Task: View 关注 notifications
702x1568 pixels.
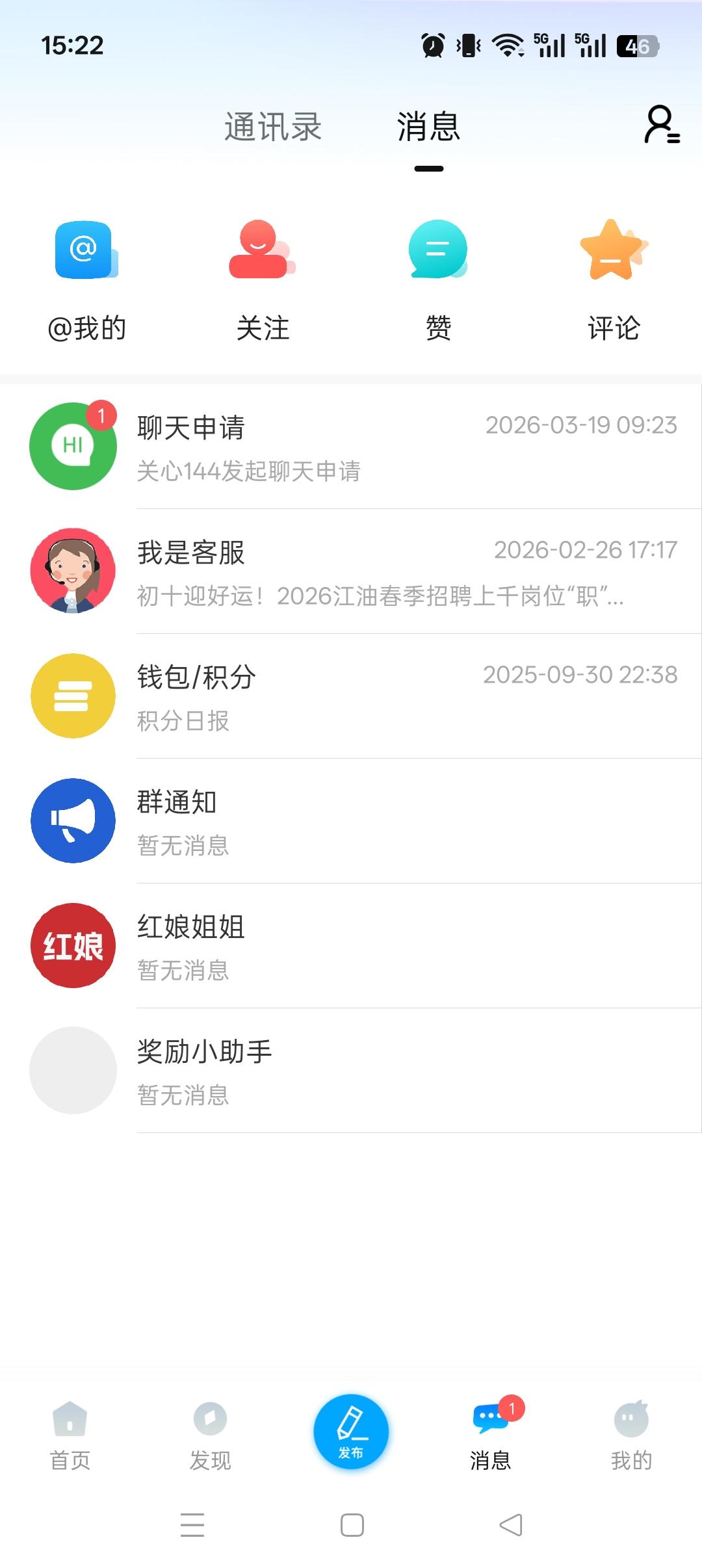Action: point(263,280)
